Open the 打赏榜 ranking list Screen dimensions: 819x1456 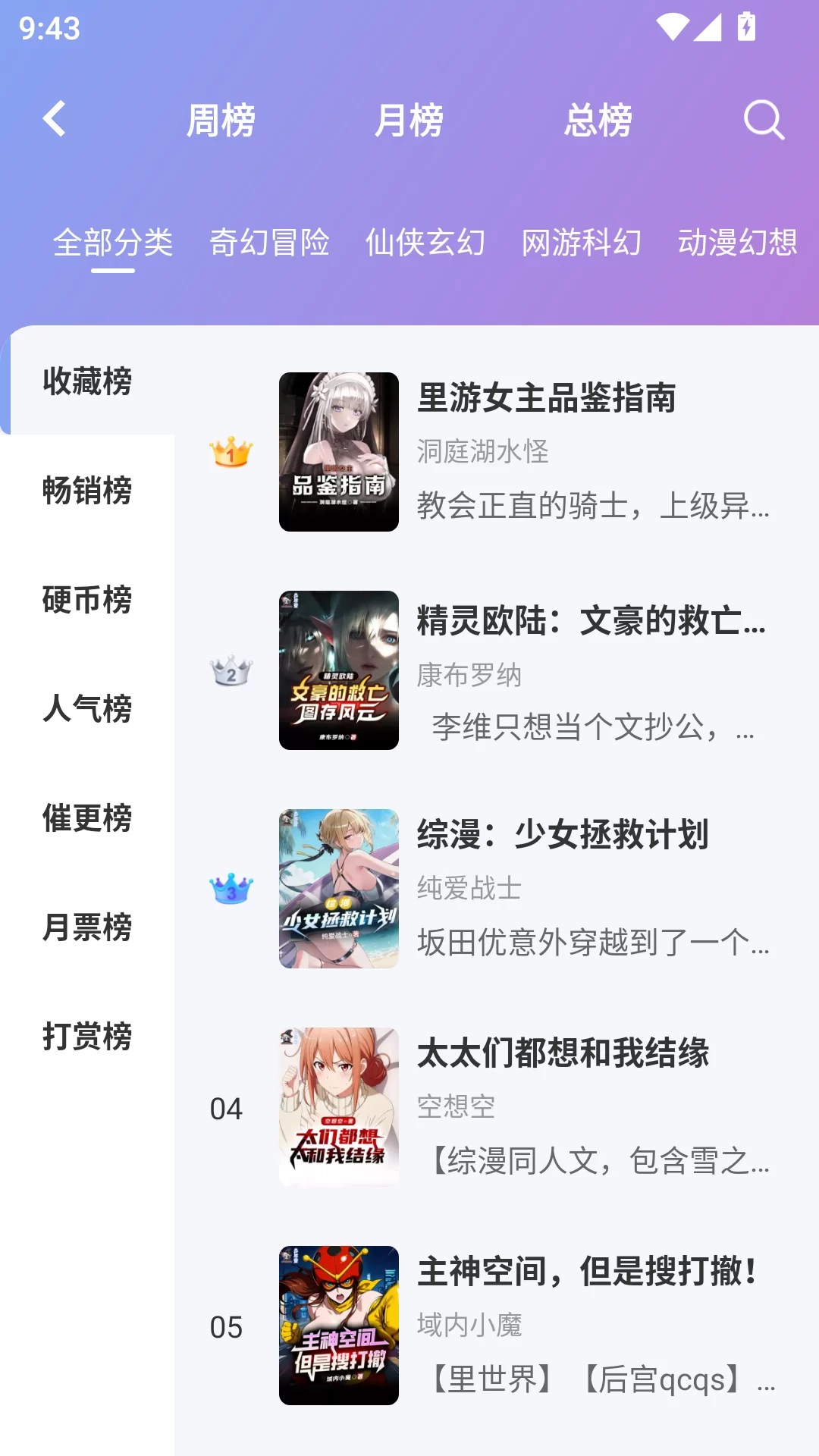coord(87,1037)
